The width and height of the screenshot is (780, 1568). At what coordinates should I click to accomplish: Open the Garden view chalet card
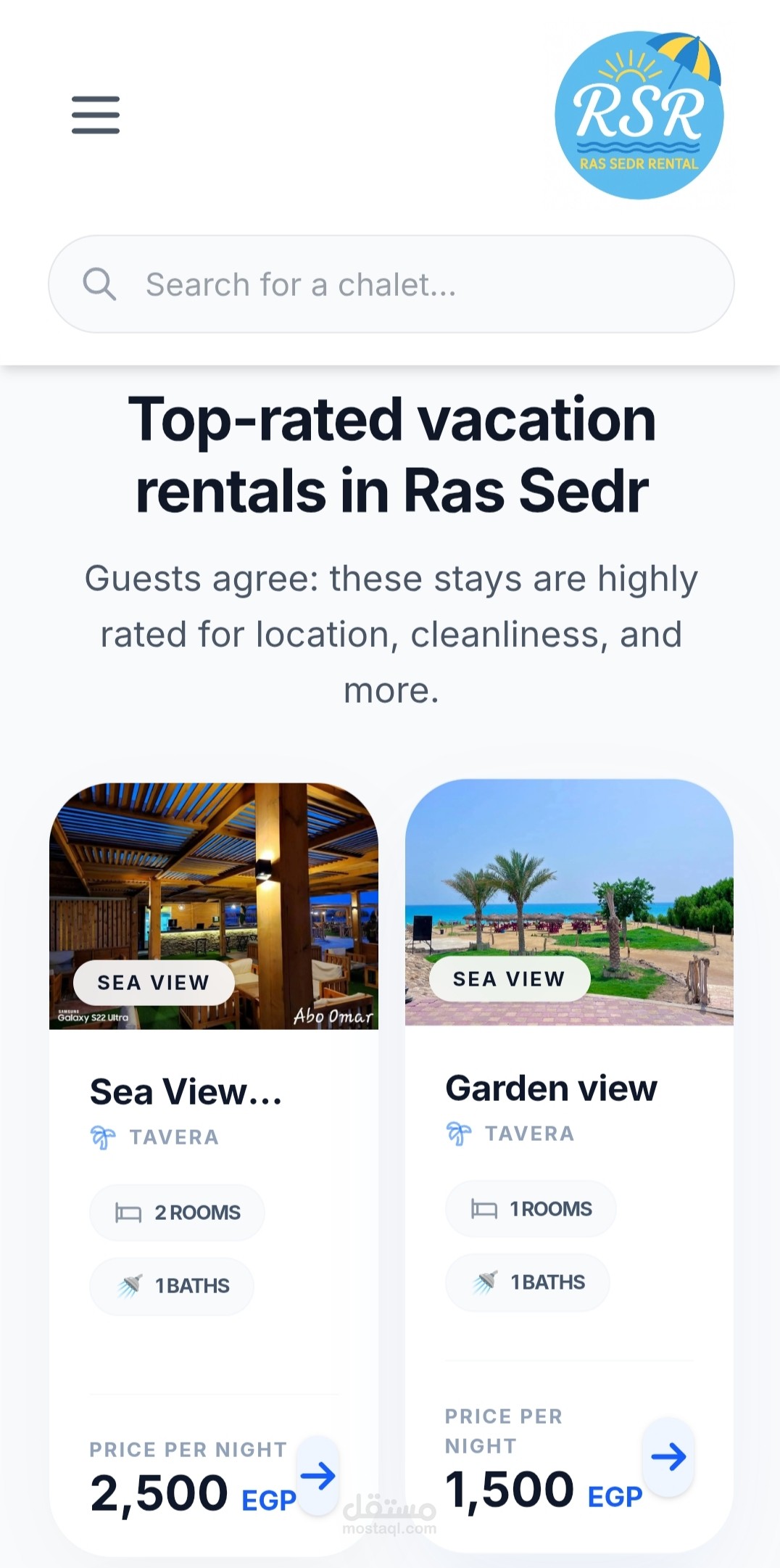click(x=551, y=1088)
